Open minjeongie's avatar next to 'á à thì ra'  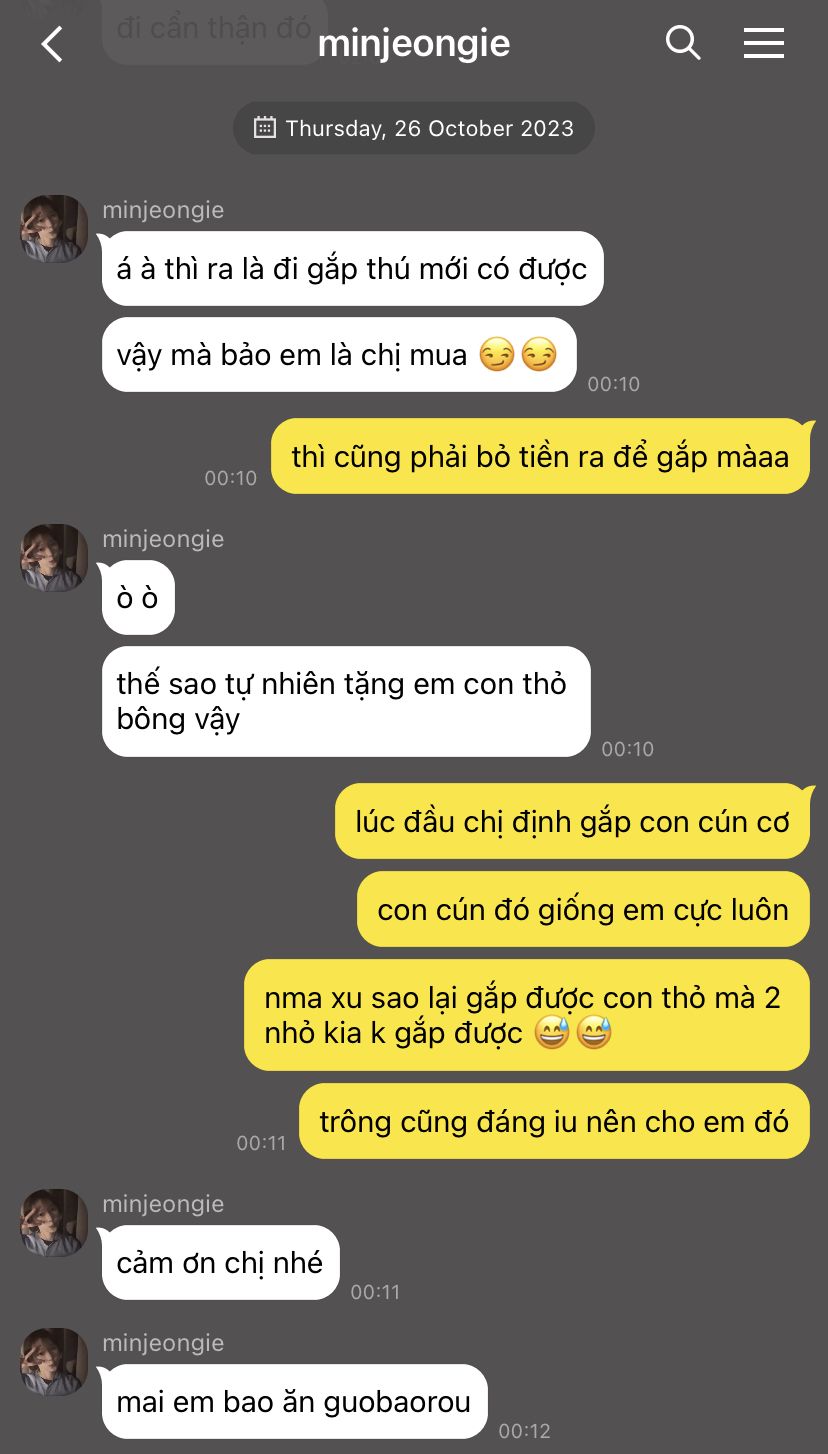(x=55, y=229)
